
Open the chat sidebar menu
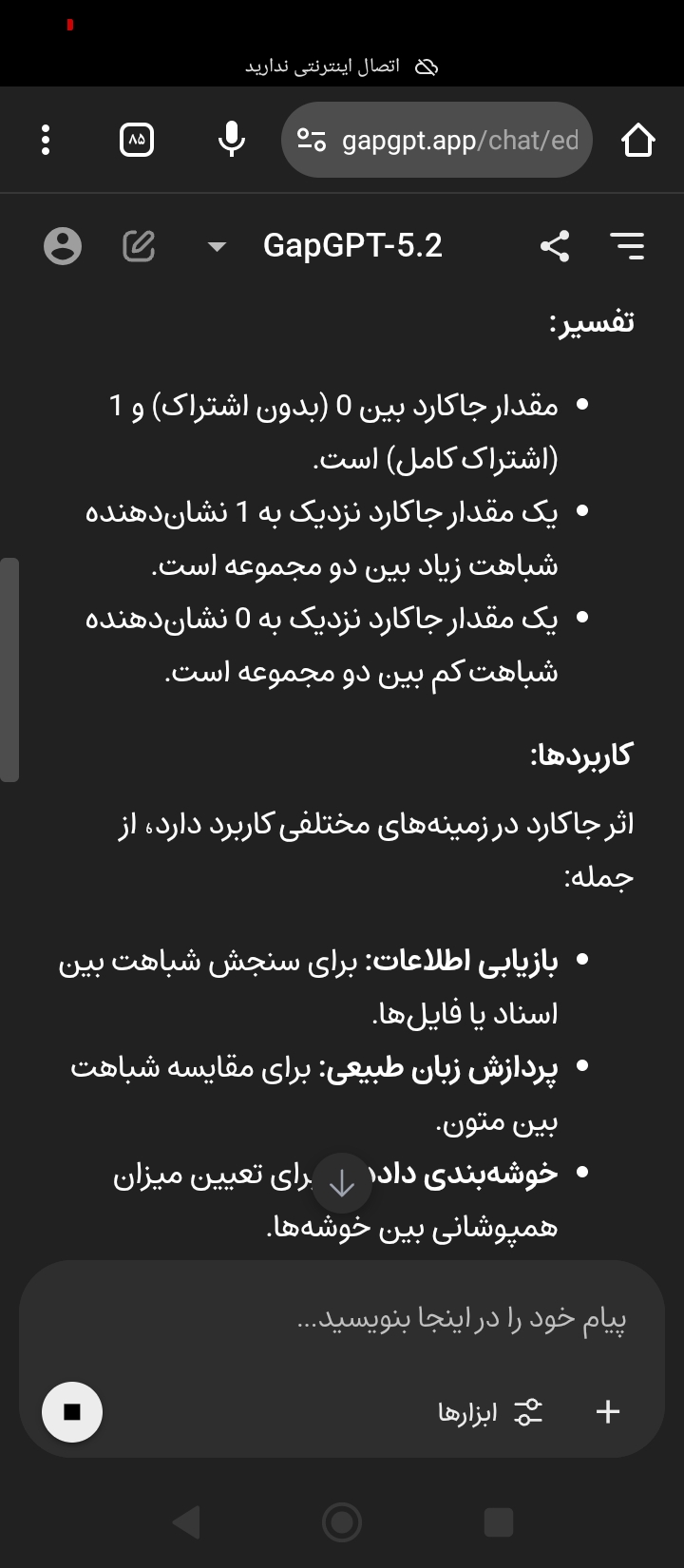click(x=627, y=246)
